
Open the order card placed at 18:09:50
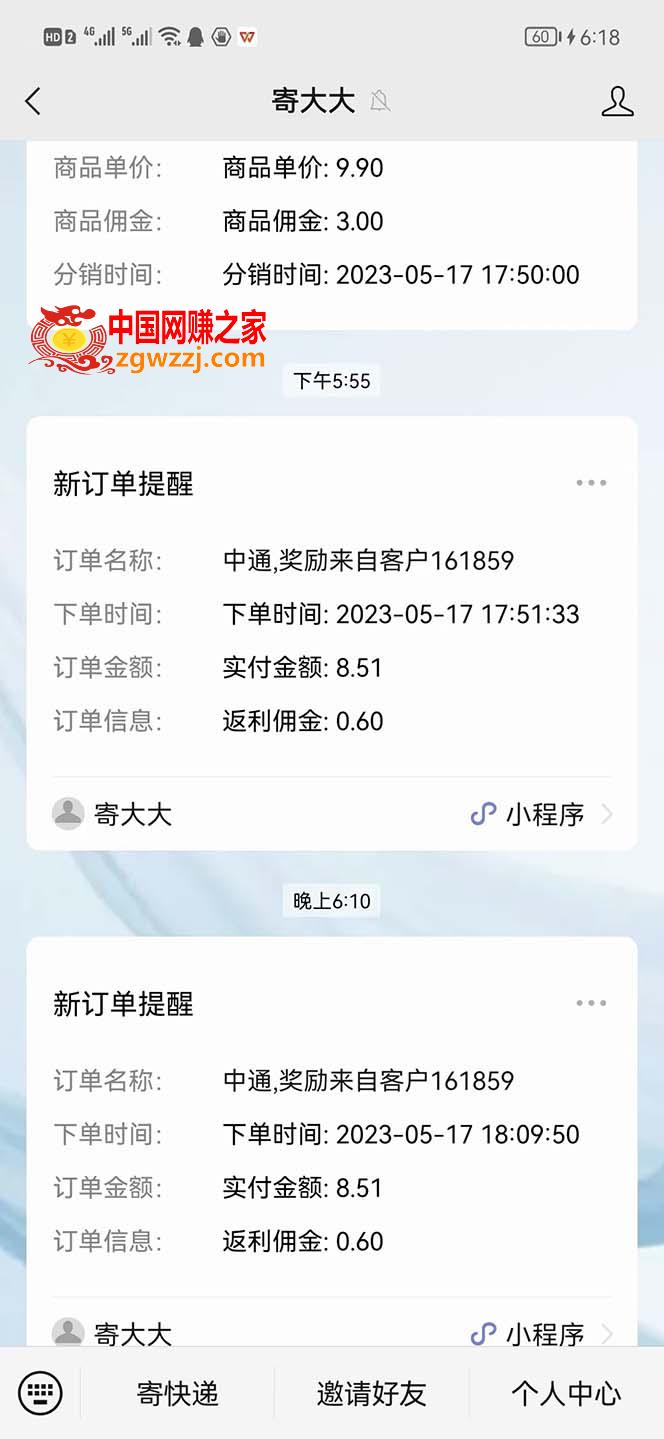[332, 1142]
